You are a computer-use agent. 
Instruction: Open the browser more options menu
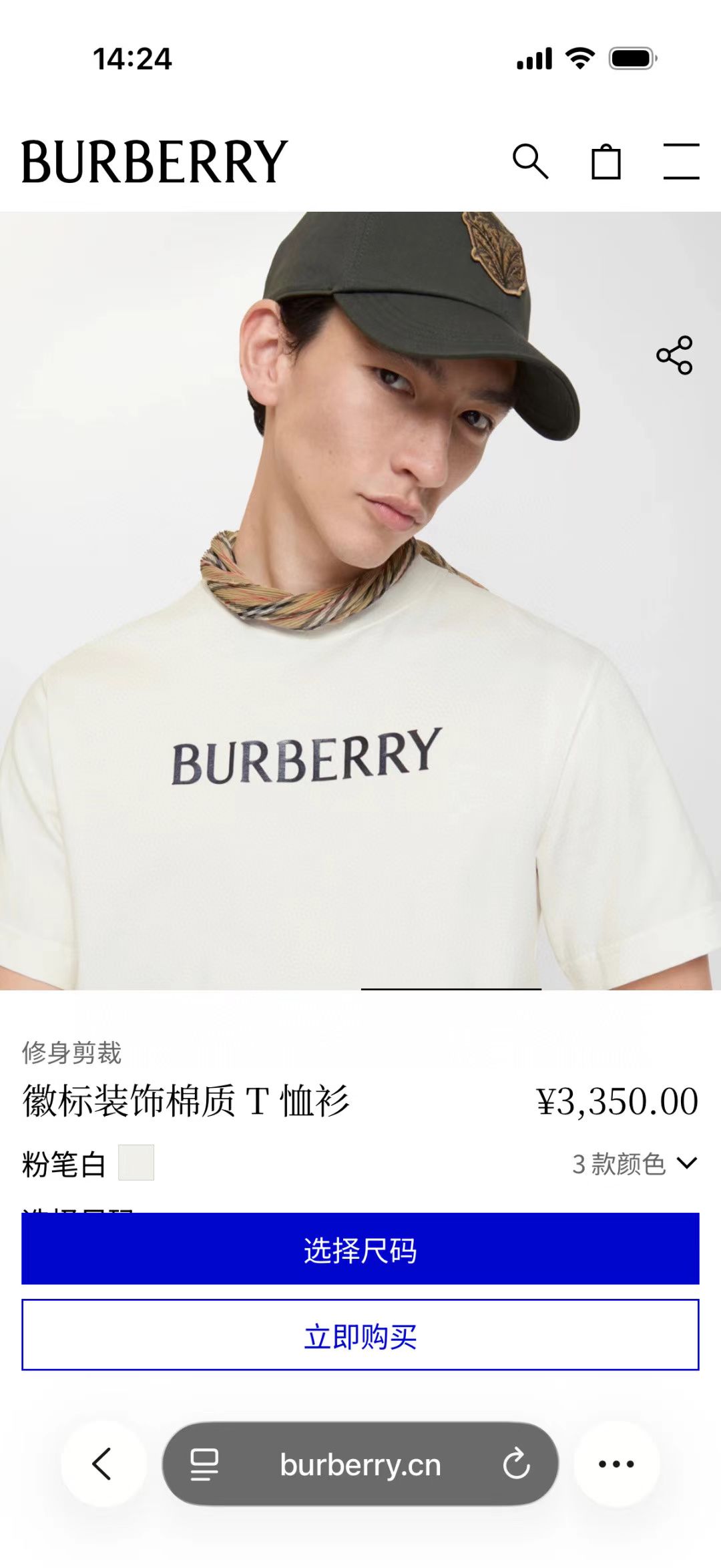(x=616, y=1464)
